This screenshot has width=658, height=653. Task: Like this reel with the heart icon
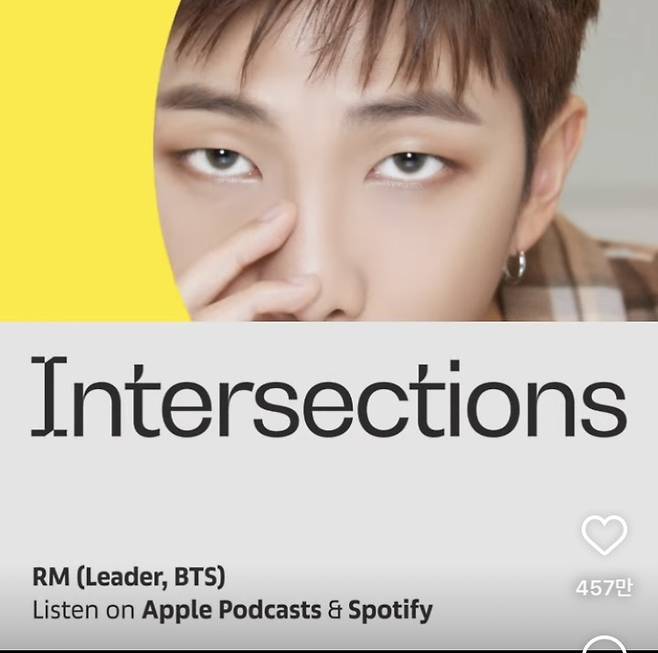[x=604, y=536]
